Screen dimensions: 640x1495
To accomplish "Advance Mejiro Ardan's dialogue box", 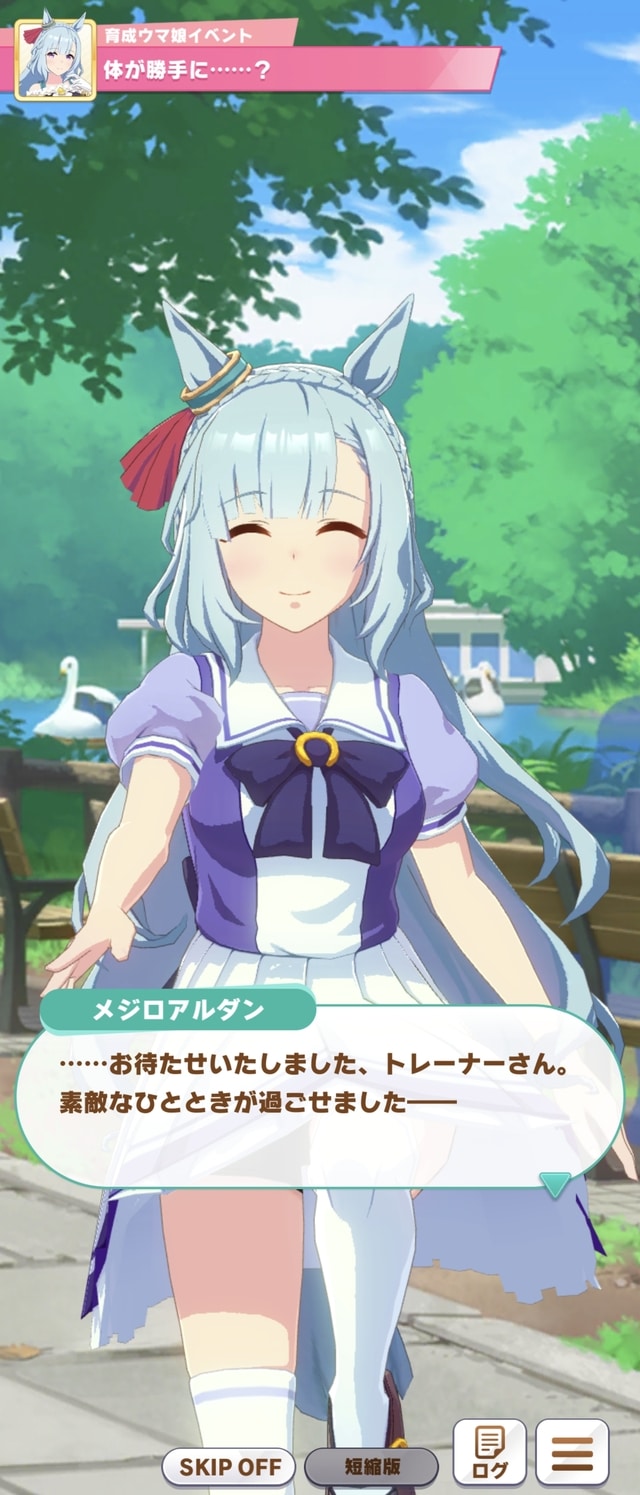I will (x=320, y=1095).
